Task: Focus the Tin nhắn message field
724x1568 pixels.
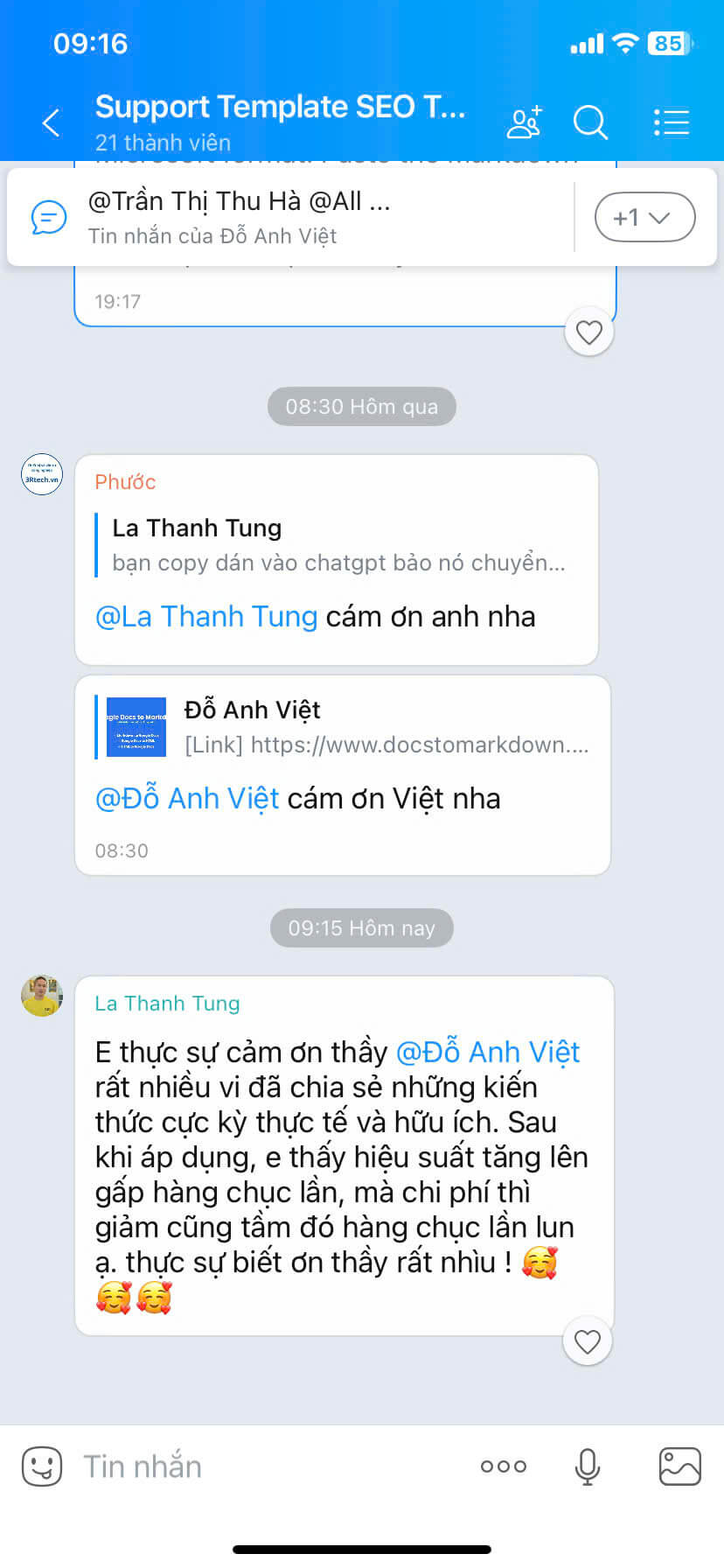Action: click(262, 1466)
